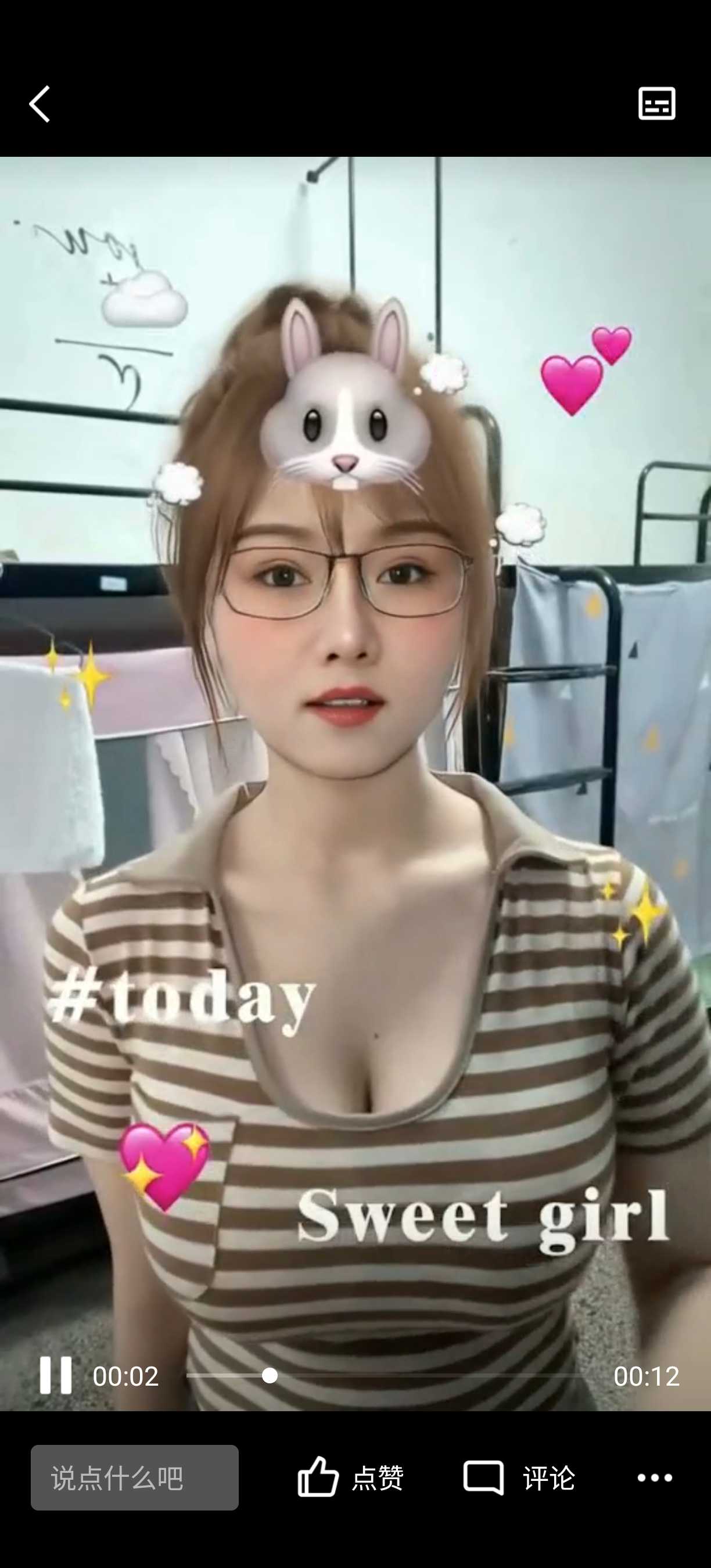Open the comment box 说点什么吧

pos(135,1477)
